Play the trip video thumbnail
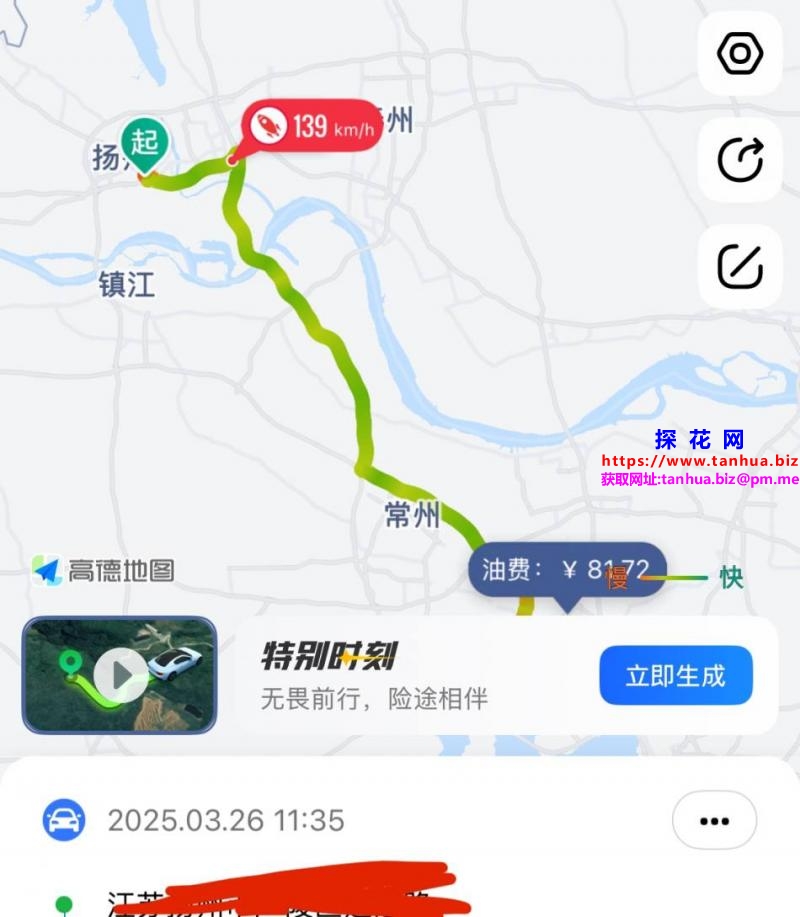This screenshot has width=800, height=917. tap(120, 675)
